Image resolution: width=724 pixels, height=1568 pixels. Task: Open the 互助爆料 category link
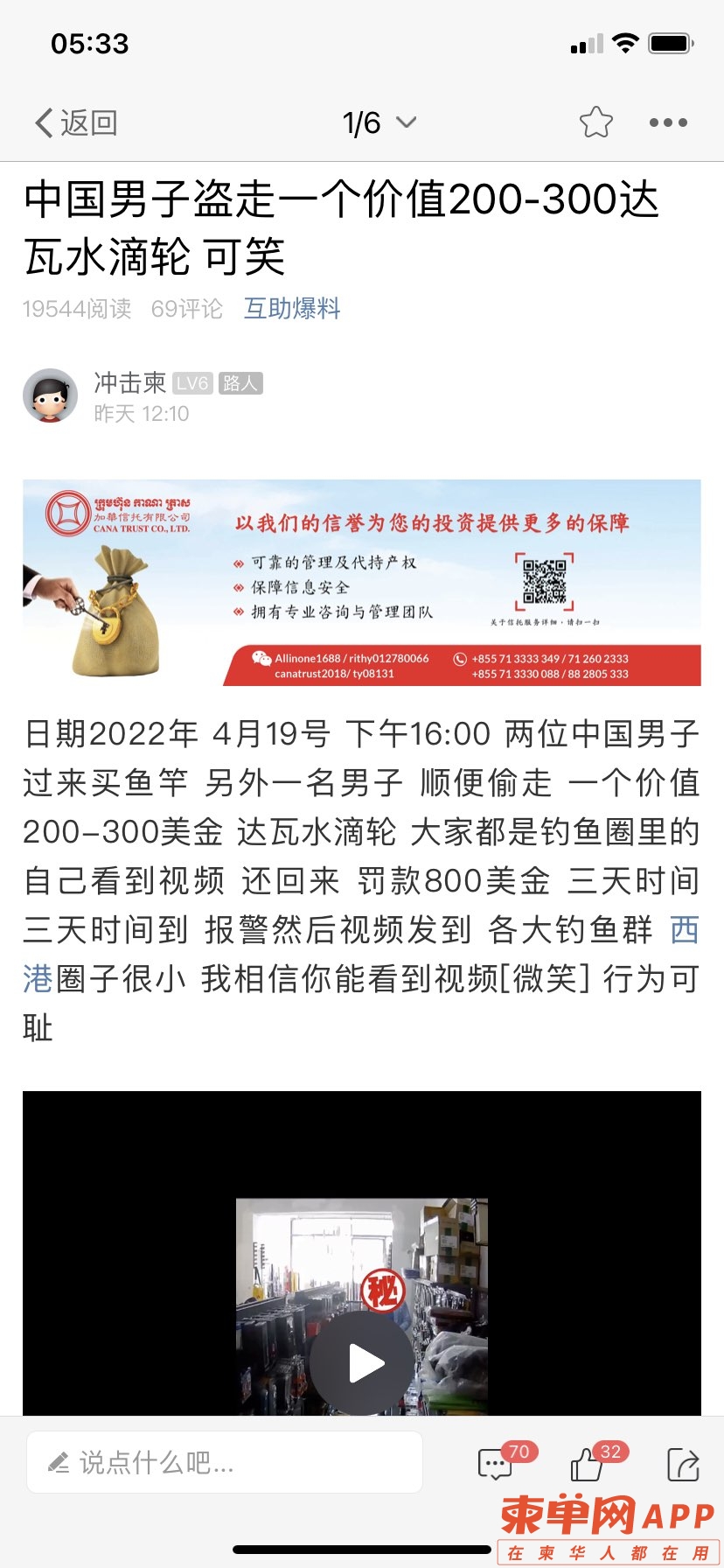291,308
